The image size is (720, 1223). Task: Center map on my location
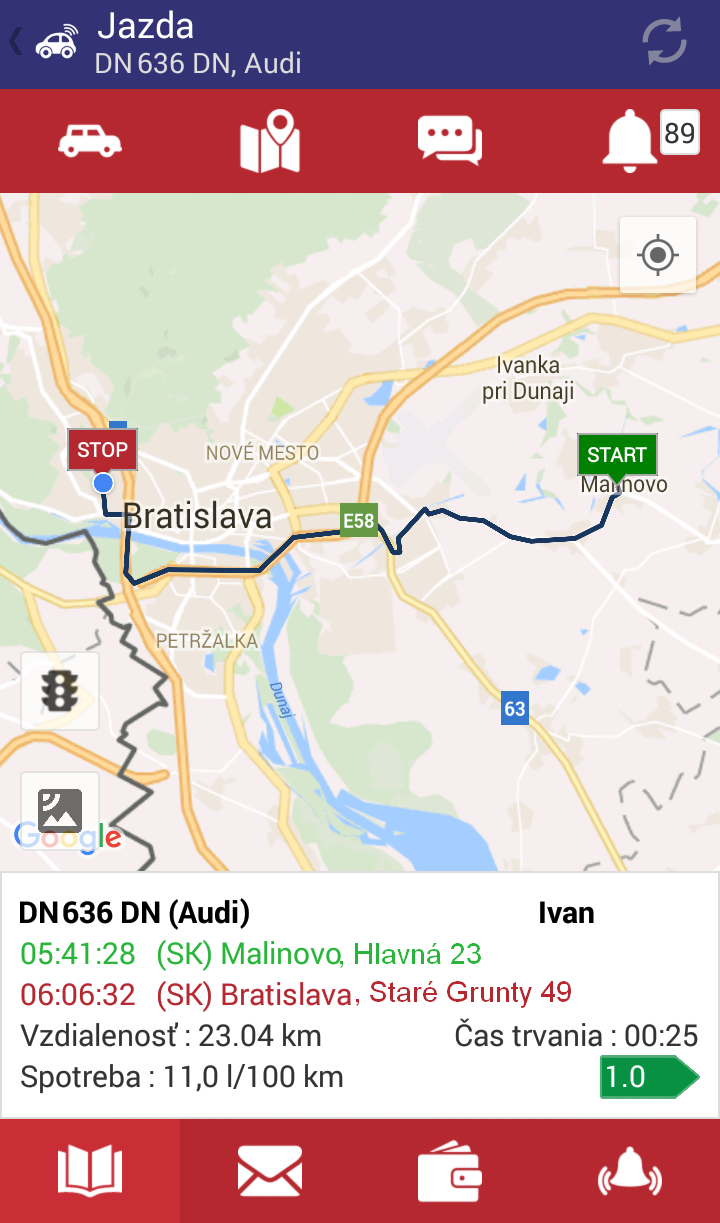pyautogui.click(x=657, y=255)
